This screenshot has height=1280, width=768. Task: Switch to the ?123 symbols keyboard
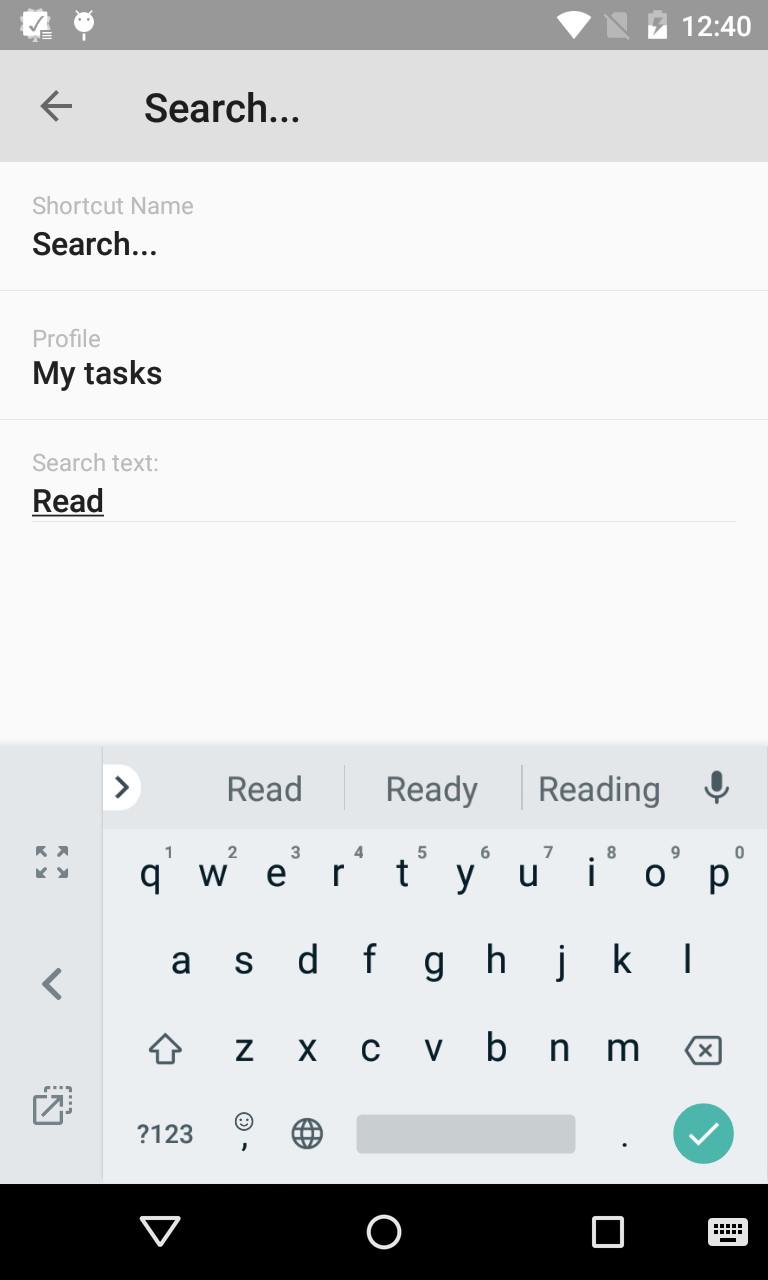(x=165, y=1134)
